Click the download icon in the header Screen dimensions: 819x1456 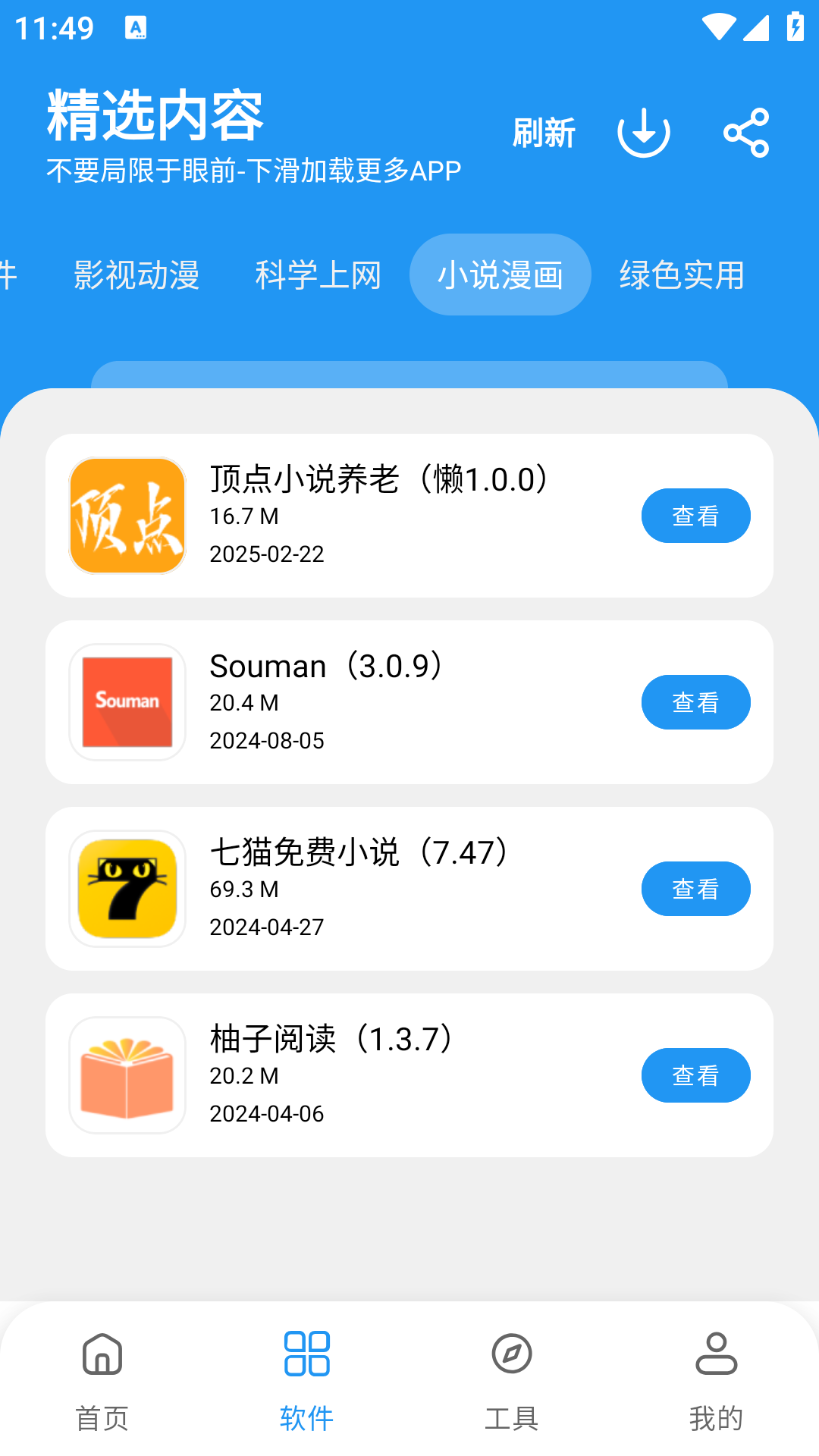point(643,132)
